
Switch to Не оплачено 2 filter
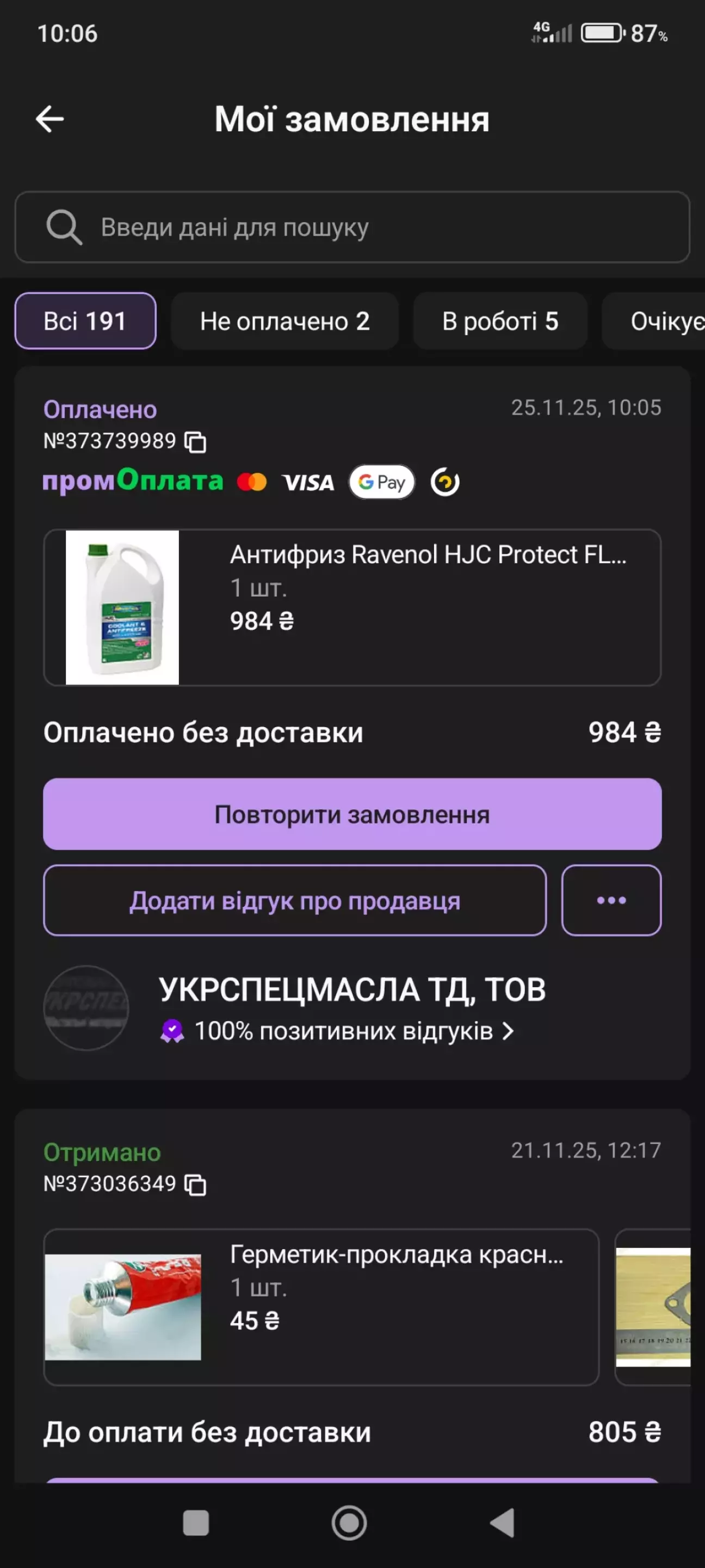coord(285,321)
